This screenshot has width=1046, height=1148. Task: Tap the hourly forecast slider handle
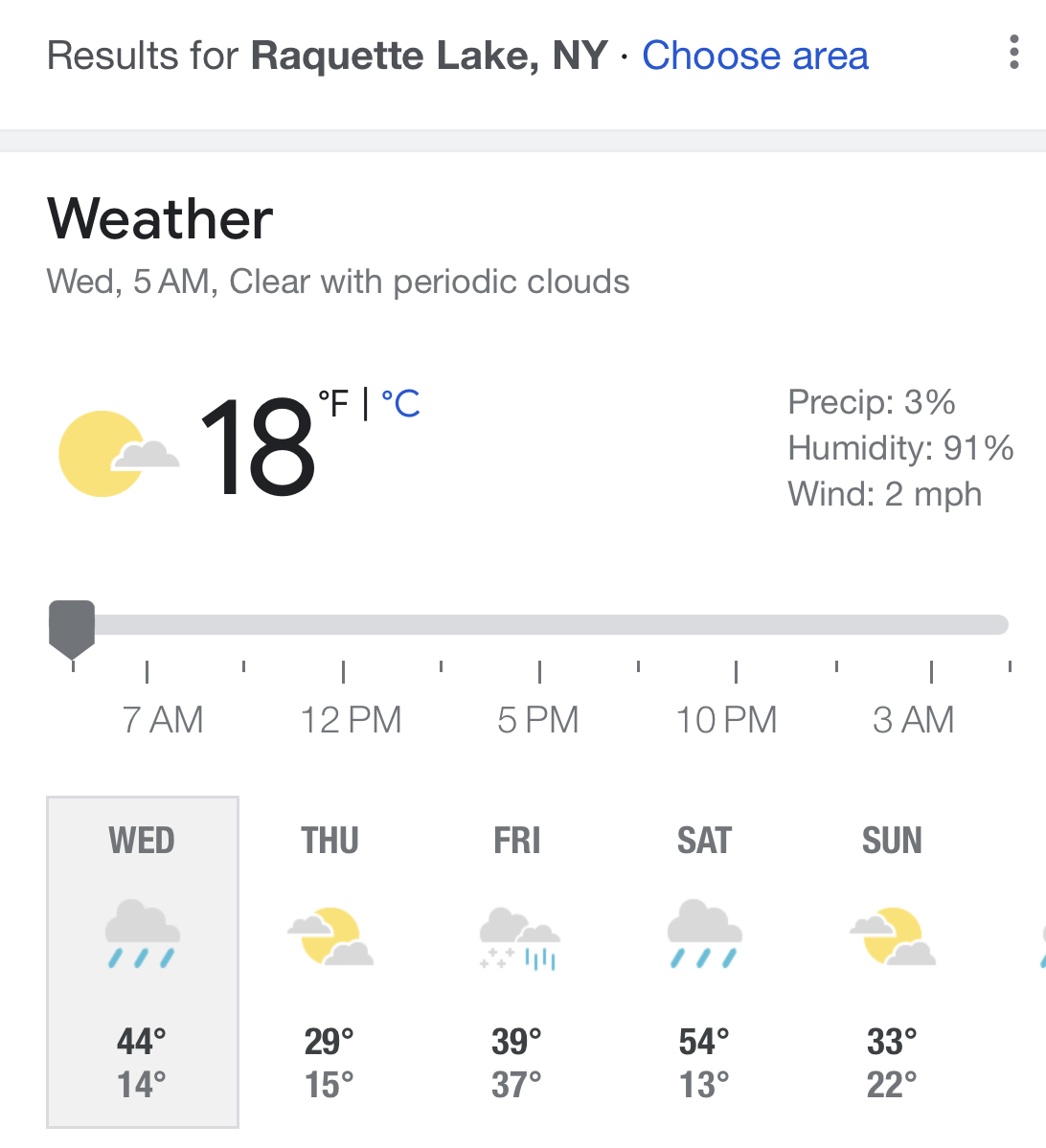(x=72, y=627)
